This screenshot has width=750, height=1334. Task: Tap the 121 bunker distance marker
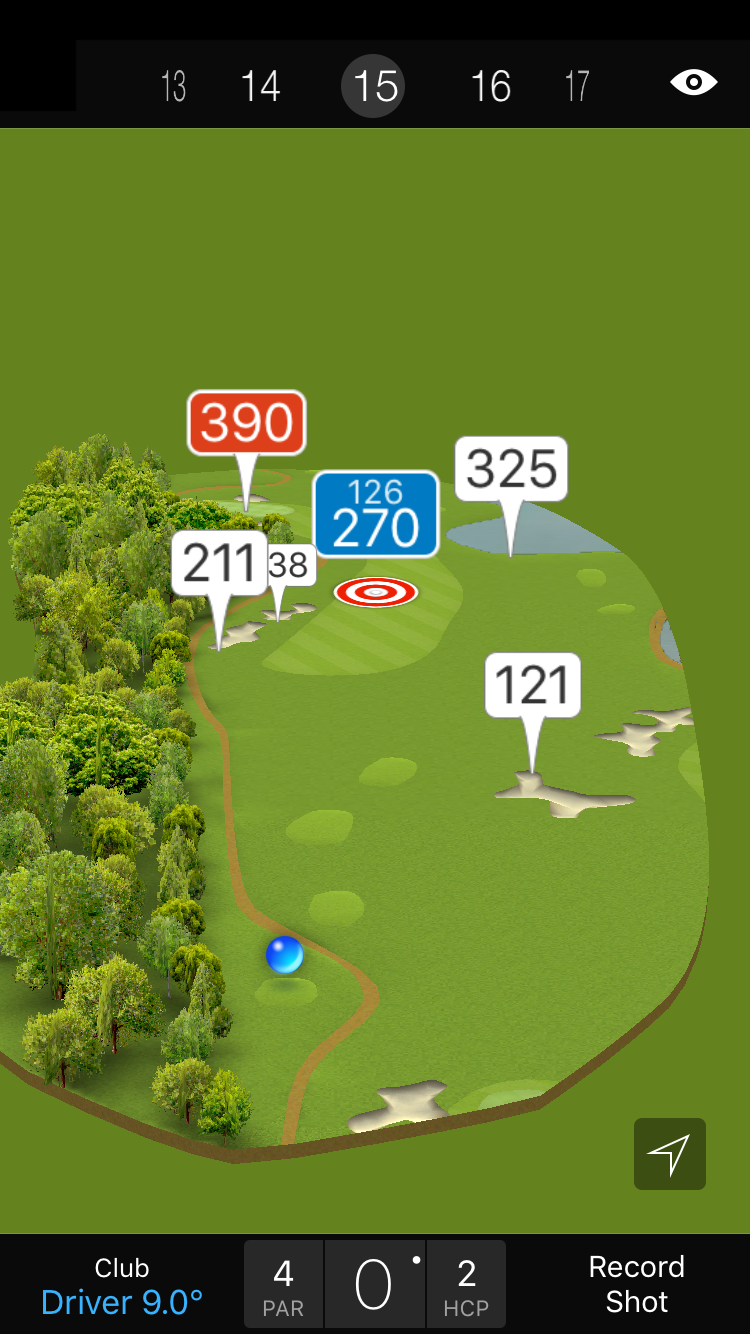point(532,685)
